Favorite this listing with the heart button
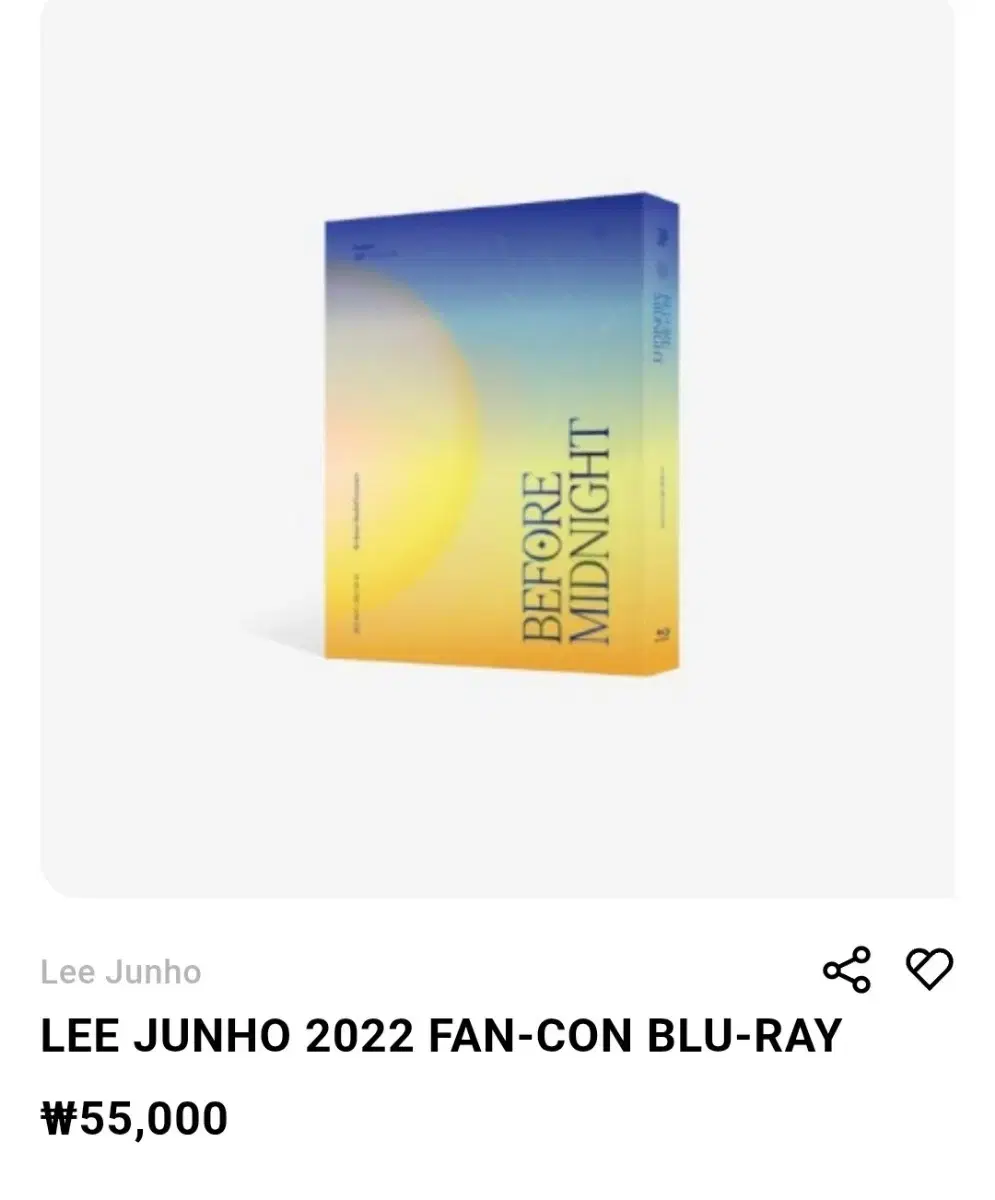The width and height of the screenshot is (995, 1200). click(930, 968)
